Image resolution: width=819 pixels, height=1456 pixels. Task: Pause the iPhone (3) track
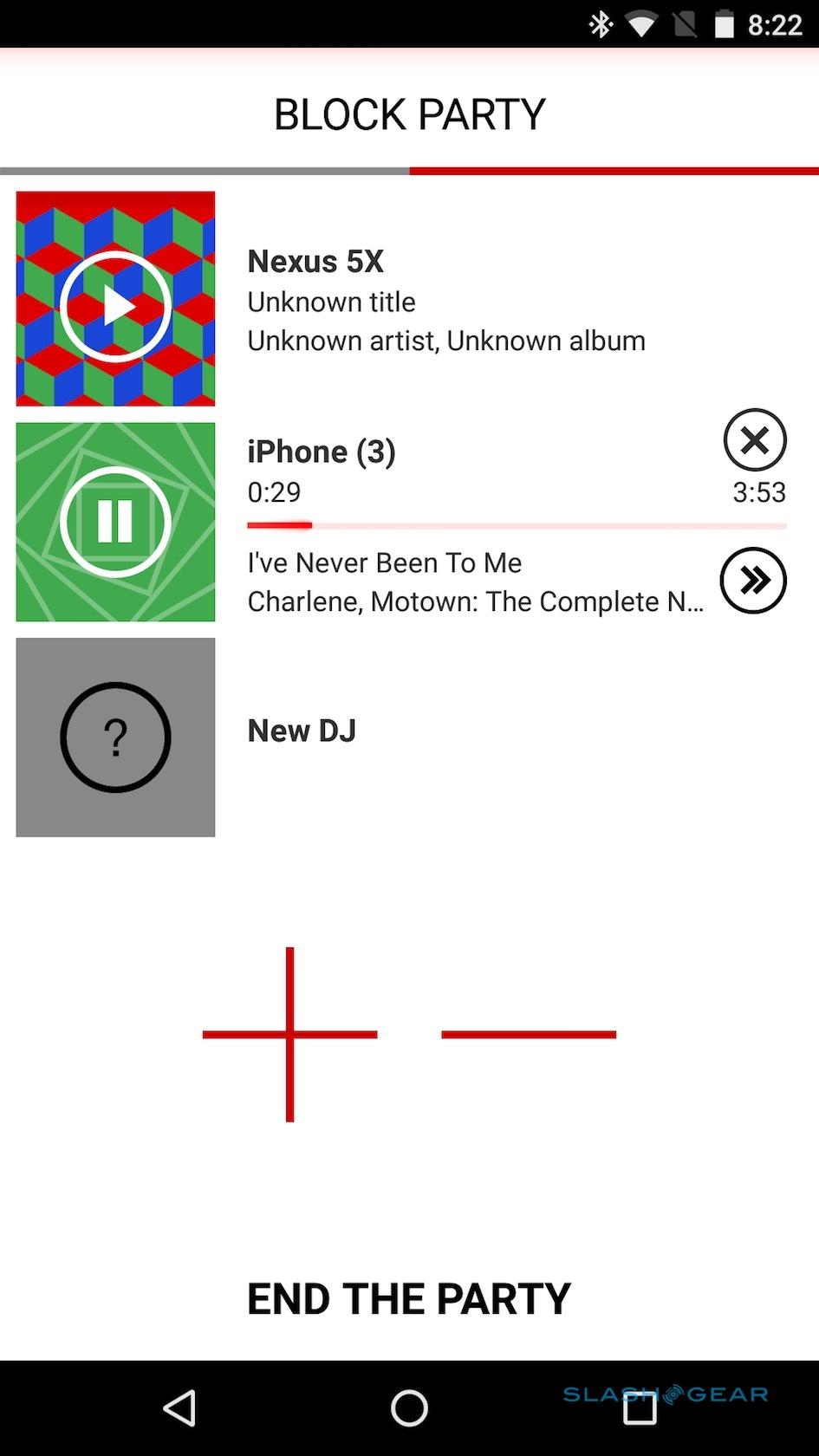point(115,522)
